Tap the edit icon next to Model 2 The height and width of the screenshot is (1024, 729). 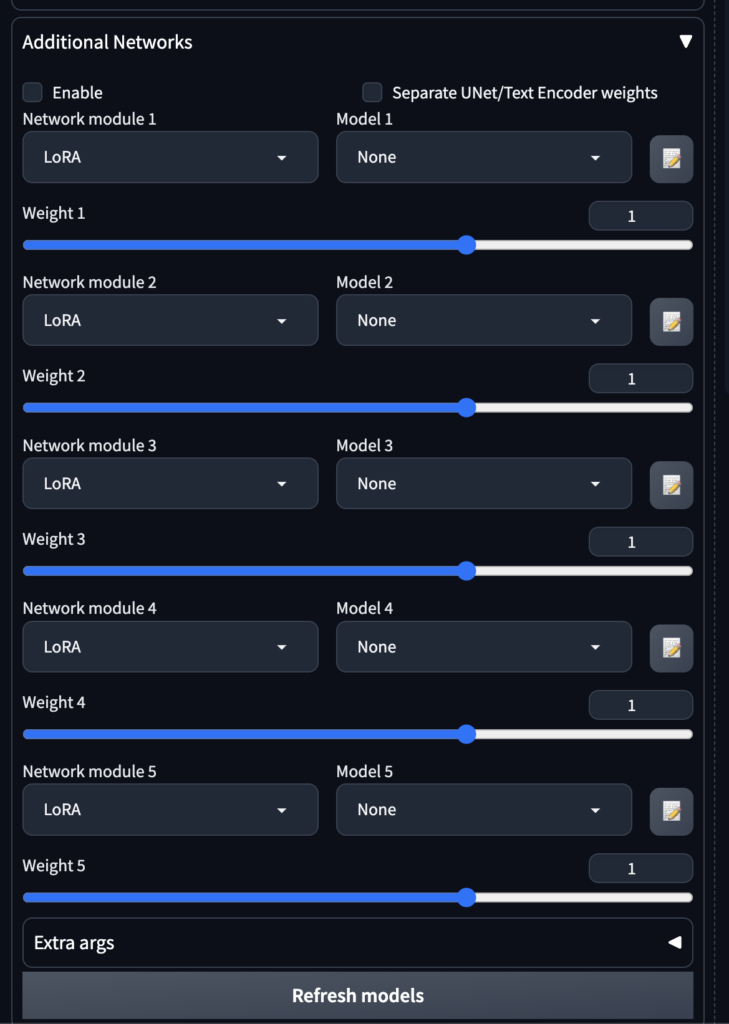point(671,321)
